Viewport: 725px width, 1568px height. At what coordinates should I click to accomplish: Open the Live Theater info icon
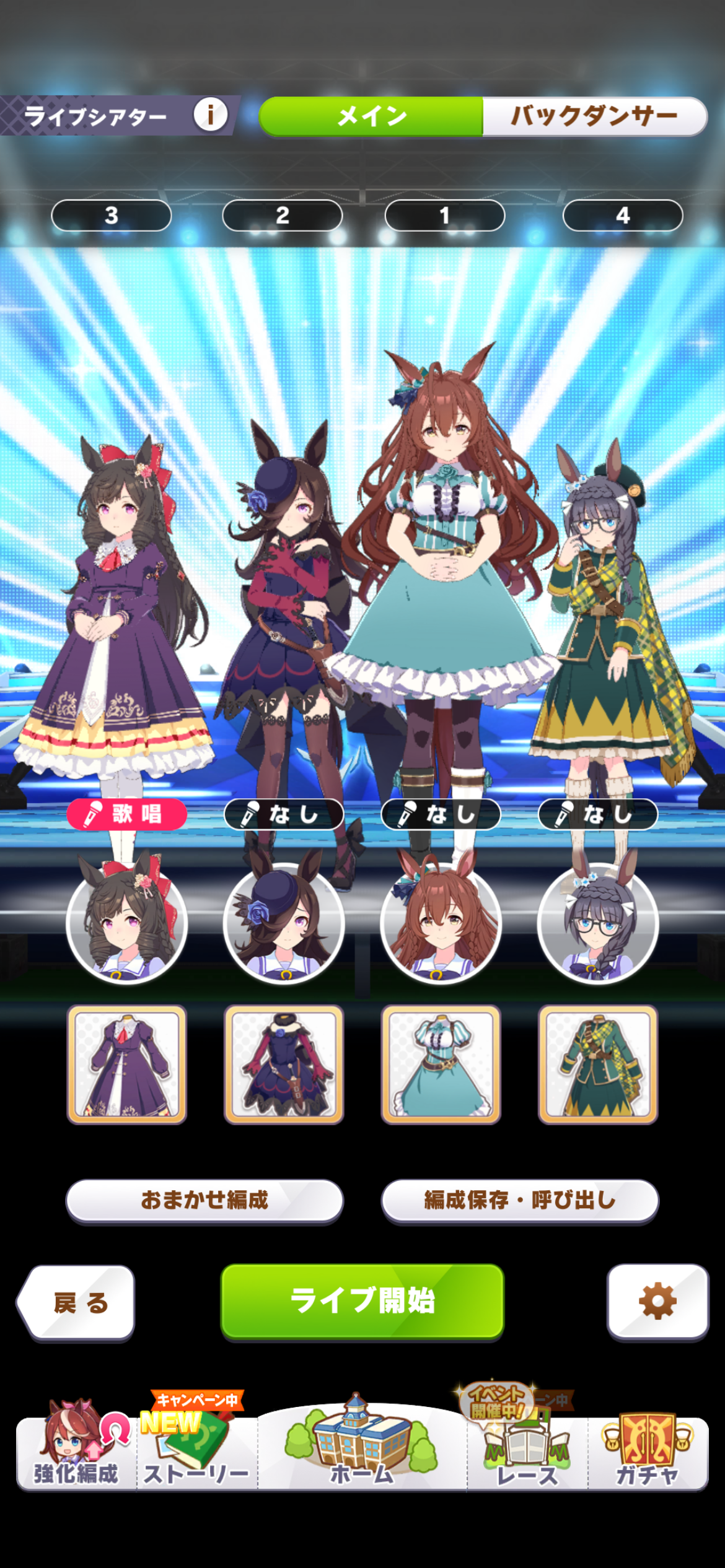tap(210, 115)
